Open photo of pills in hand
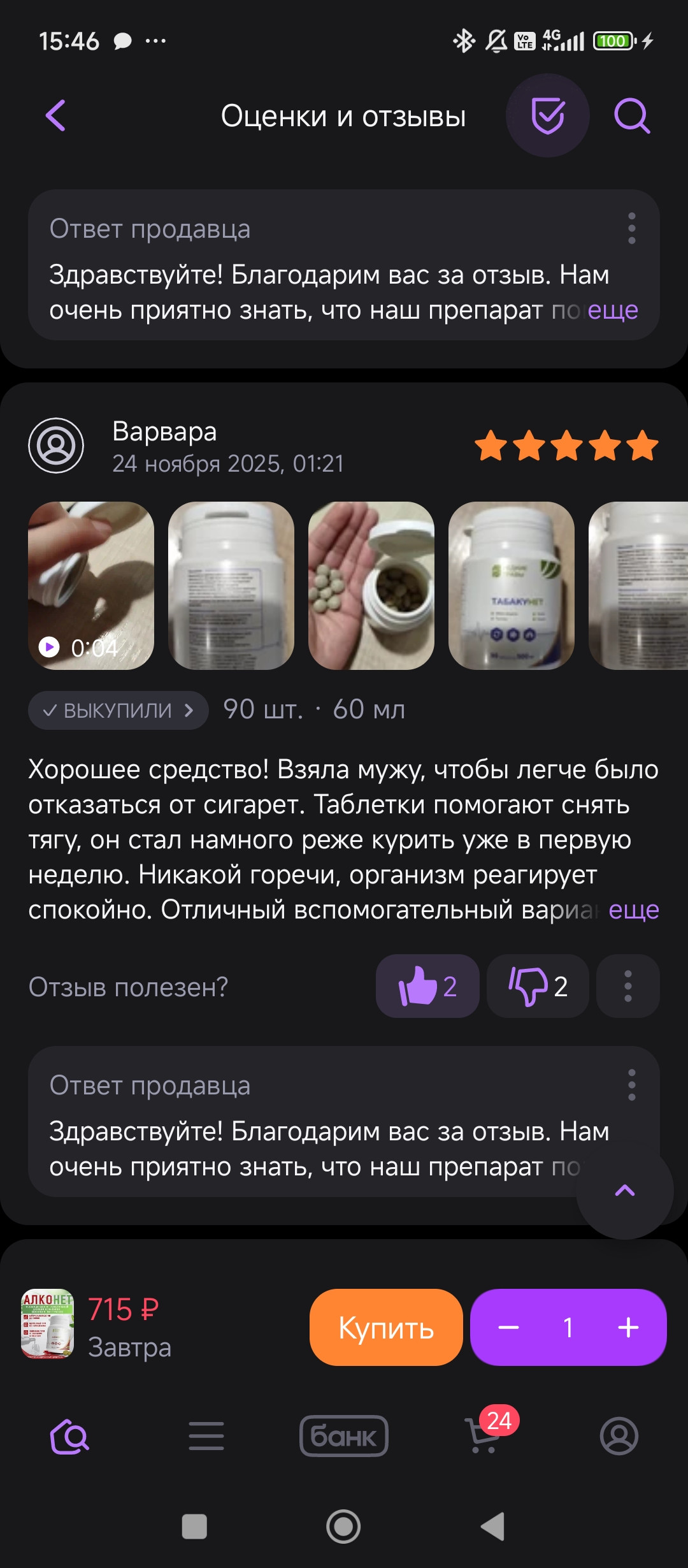The image size is (688, 1568). pos(371,585)
